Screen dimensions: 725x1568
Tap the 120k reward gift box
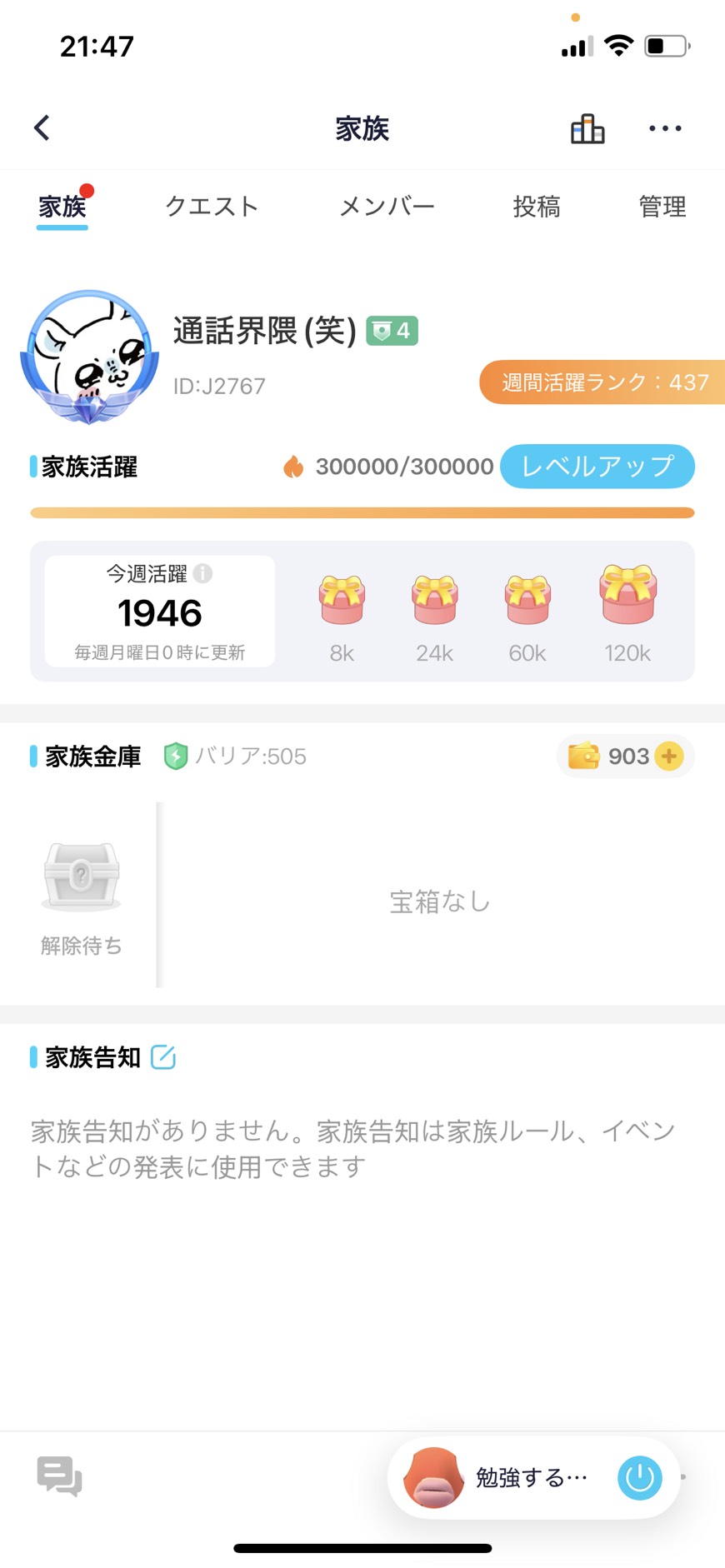click(x=628, y=594)
